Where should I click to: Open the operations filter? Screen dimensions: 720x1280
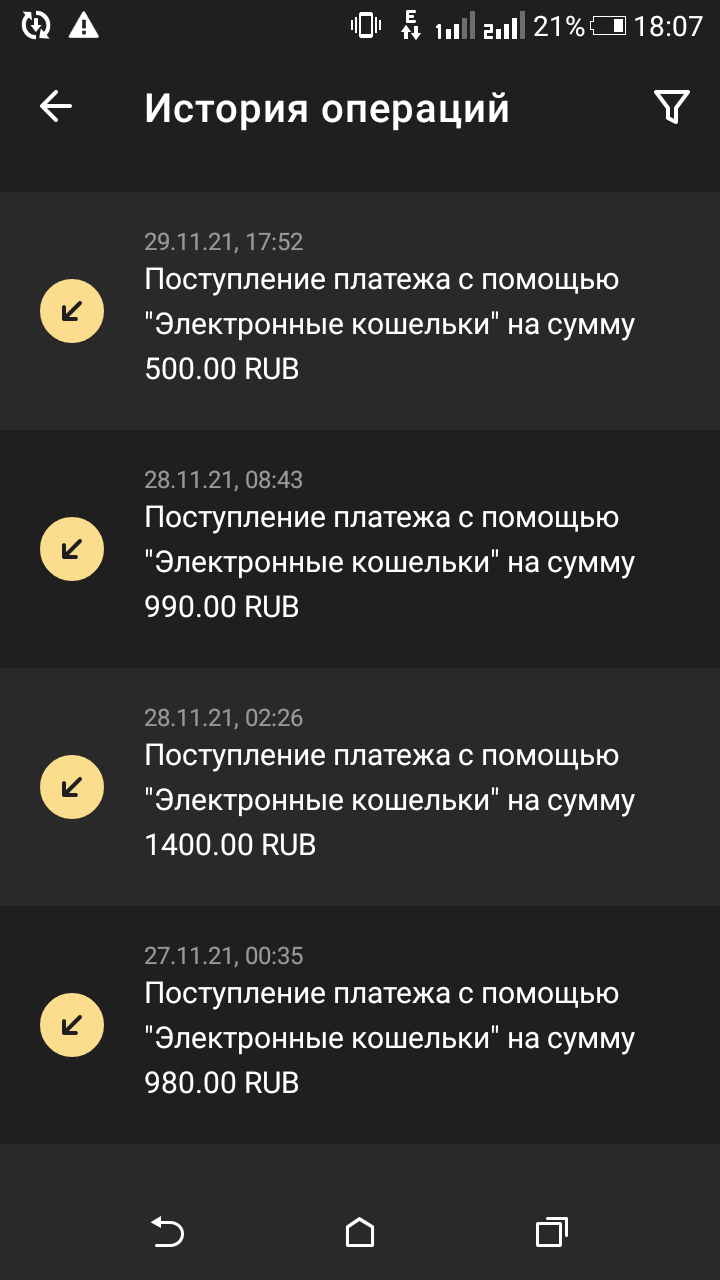point(672,107)
